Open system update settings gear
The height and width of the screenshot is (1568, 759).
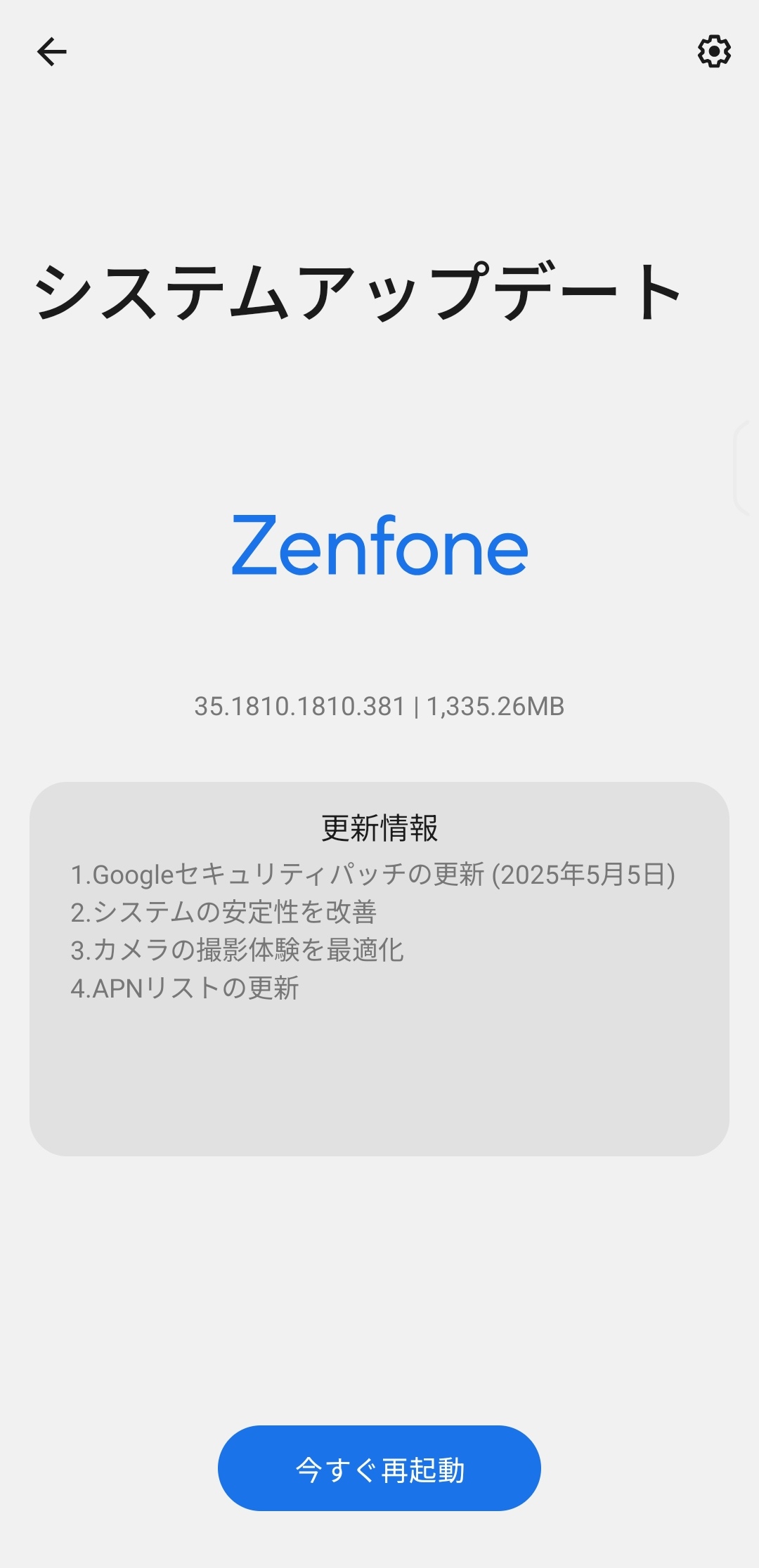pyautogui.click(x=714, y=51)
